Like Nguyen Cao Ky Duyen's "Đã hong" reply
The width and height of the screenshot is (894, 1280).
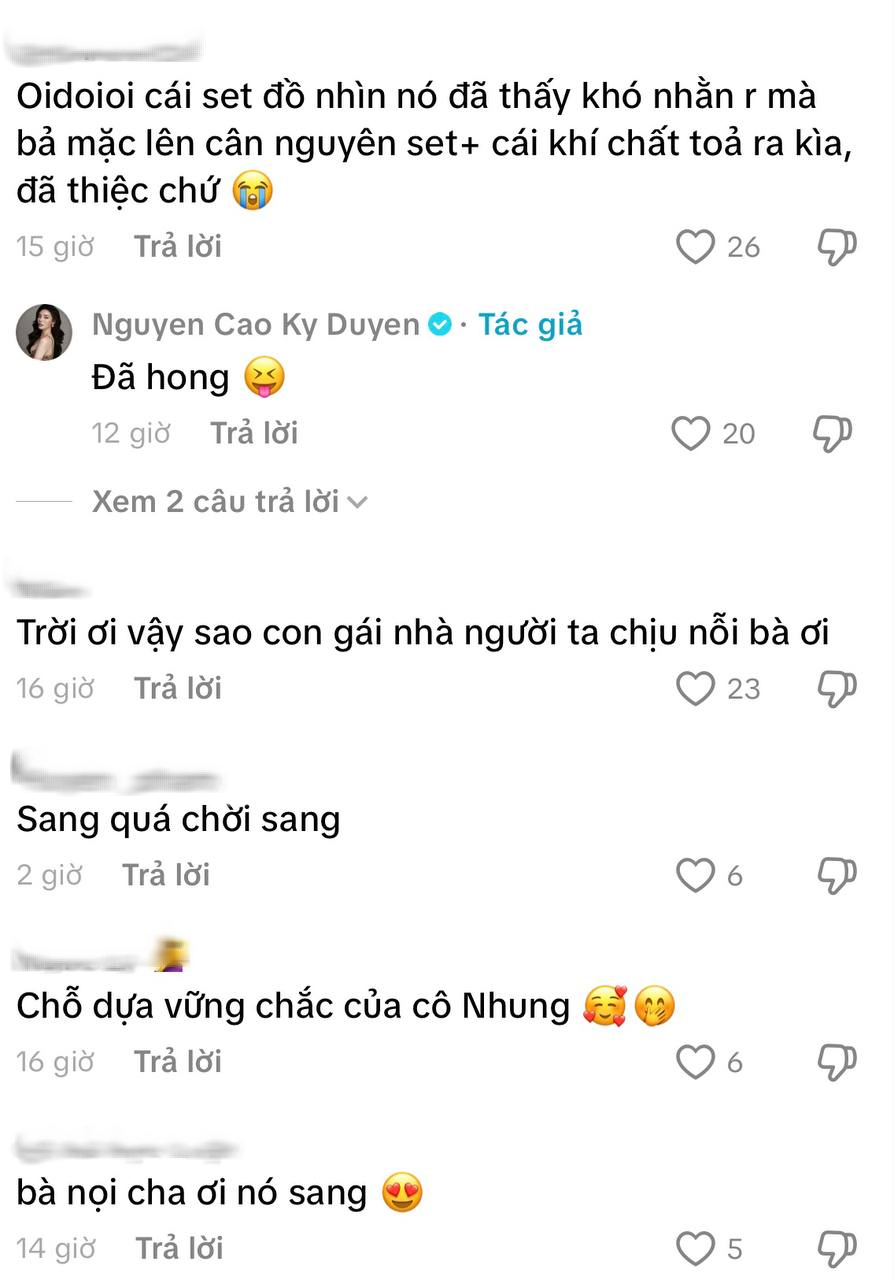(689, 433)
